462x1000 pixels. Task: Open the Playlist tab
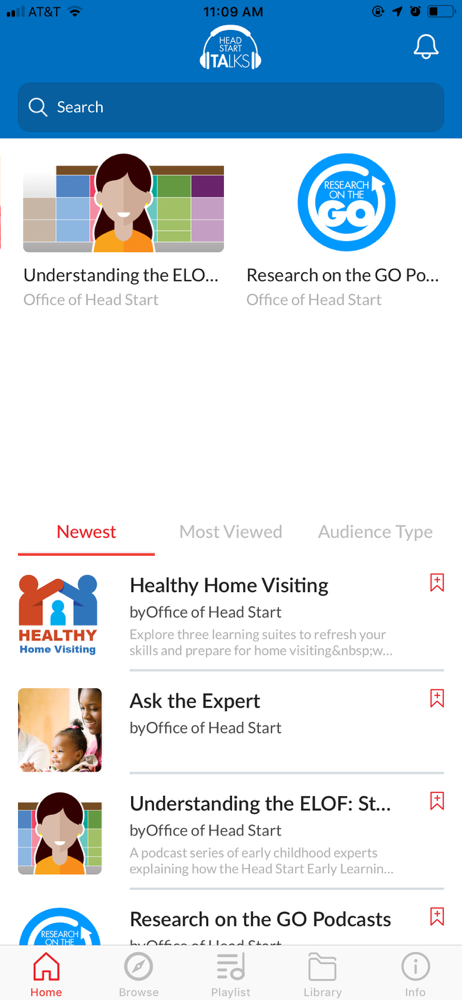point(231,974)
